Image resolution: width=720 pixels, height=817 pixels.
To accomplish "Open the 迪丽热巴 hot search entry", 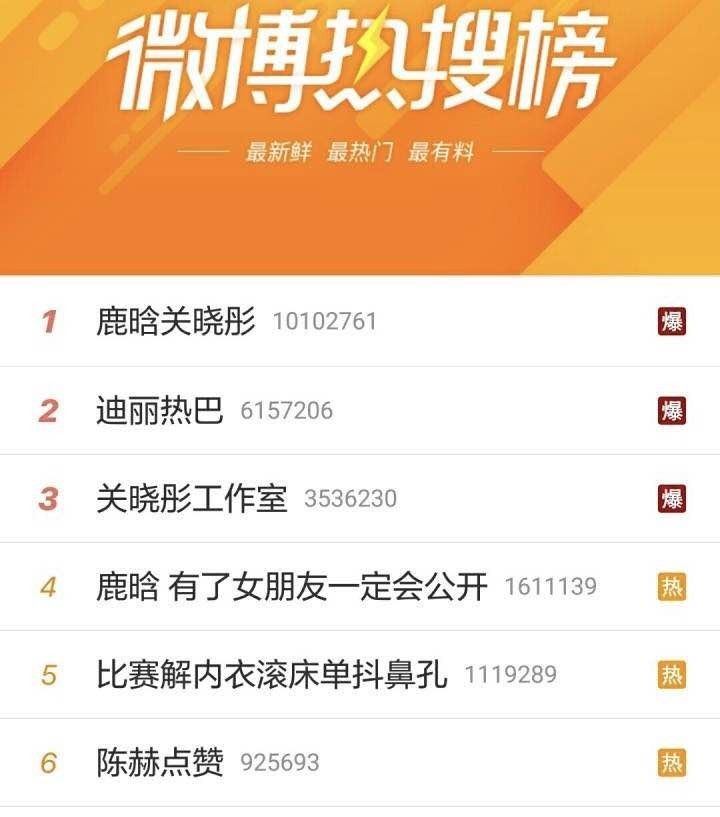I will click(x=160, y=410).
